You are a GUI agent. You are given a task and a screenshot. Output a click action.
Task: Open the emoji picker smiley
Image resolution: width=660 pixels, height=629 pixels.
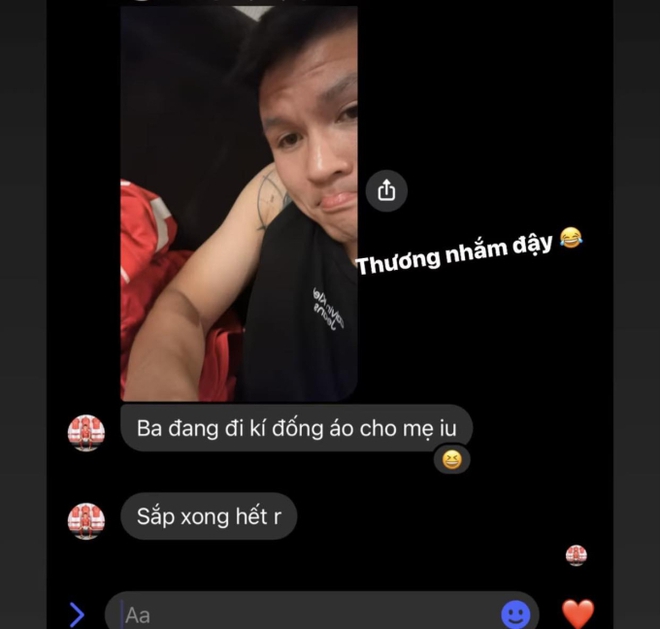click(x=515, y=614)
